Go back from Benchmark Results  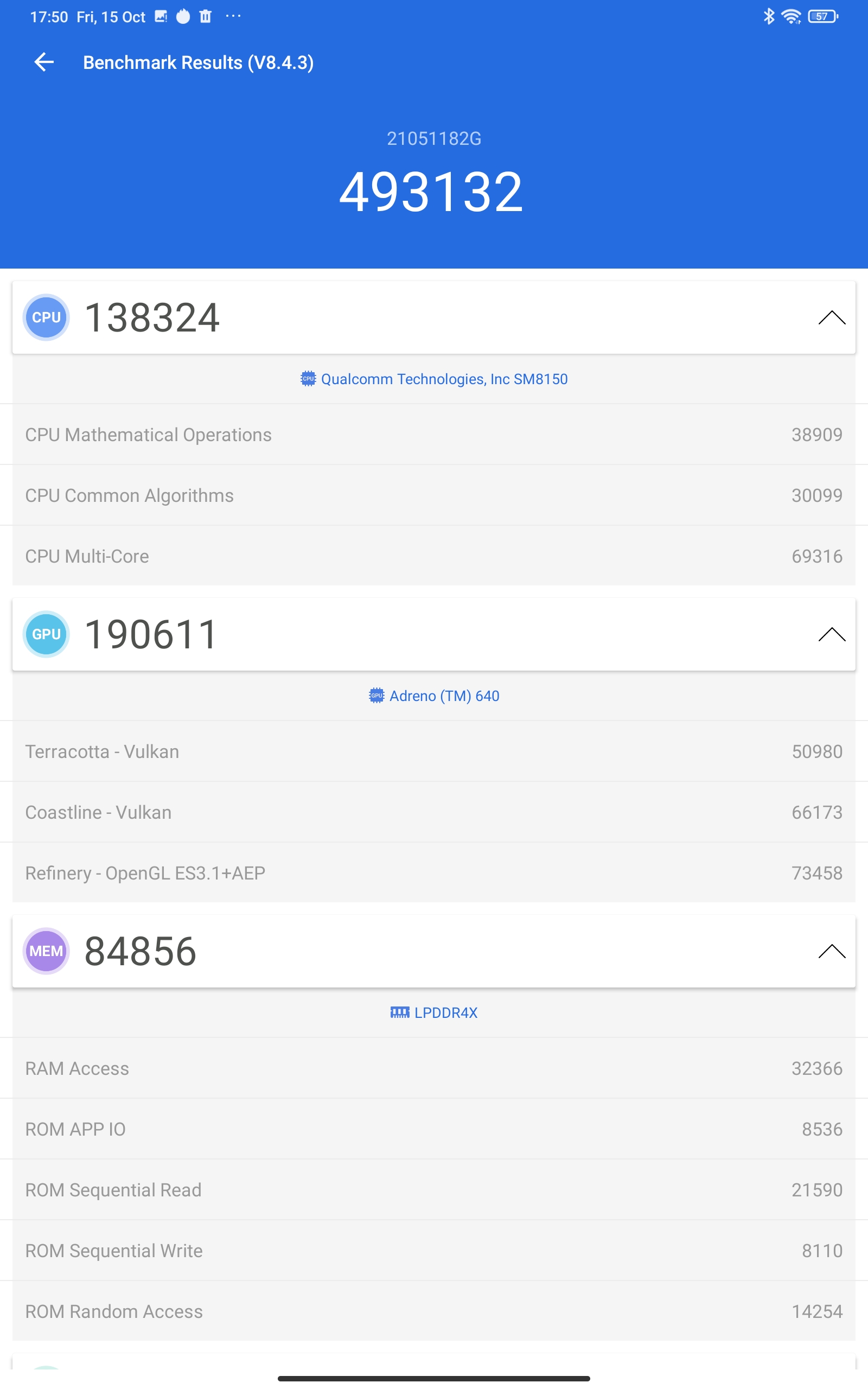[x=44, y=62]
